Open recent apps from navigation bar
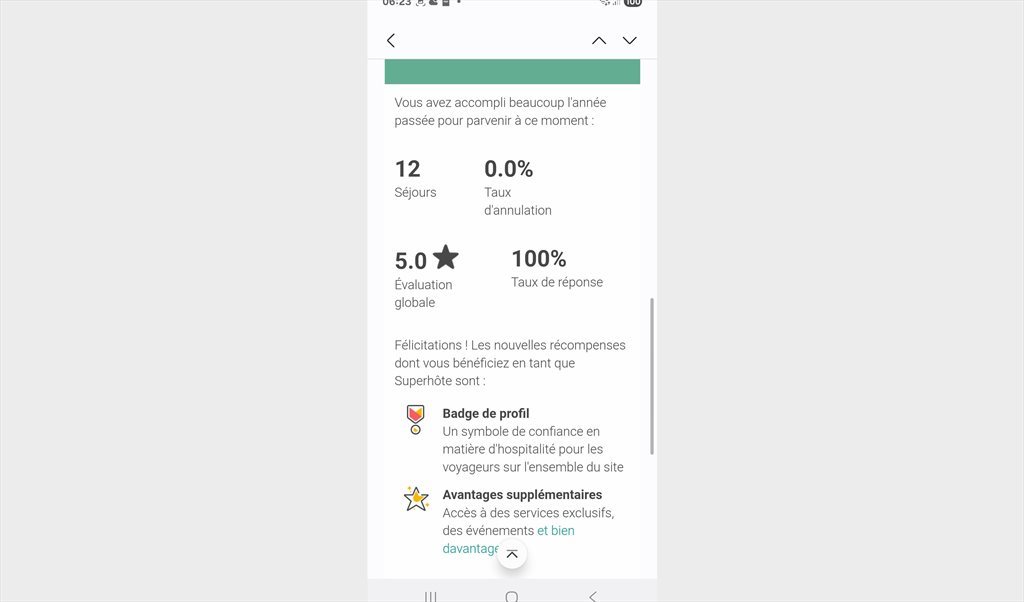 [431, 596]
